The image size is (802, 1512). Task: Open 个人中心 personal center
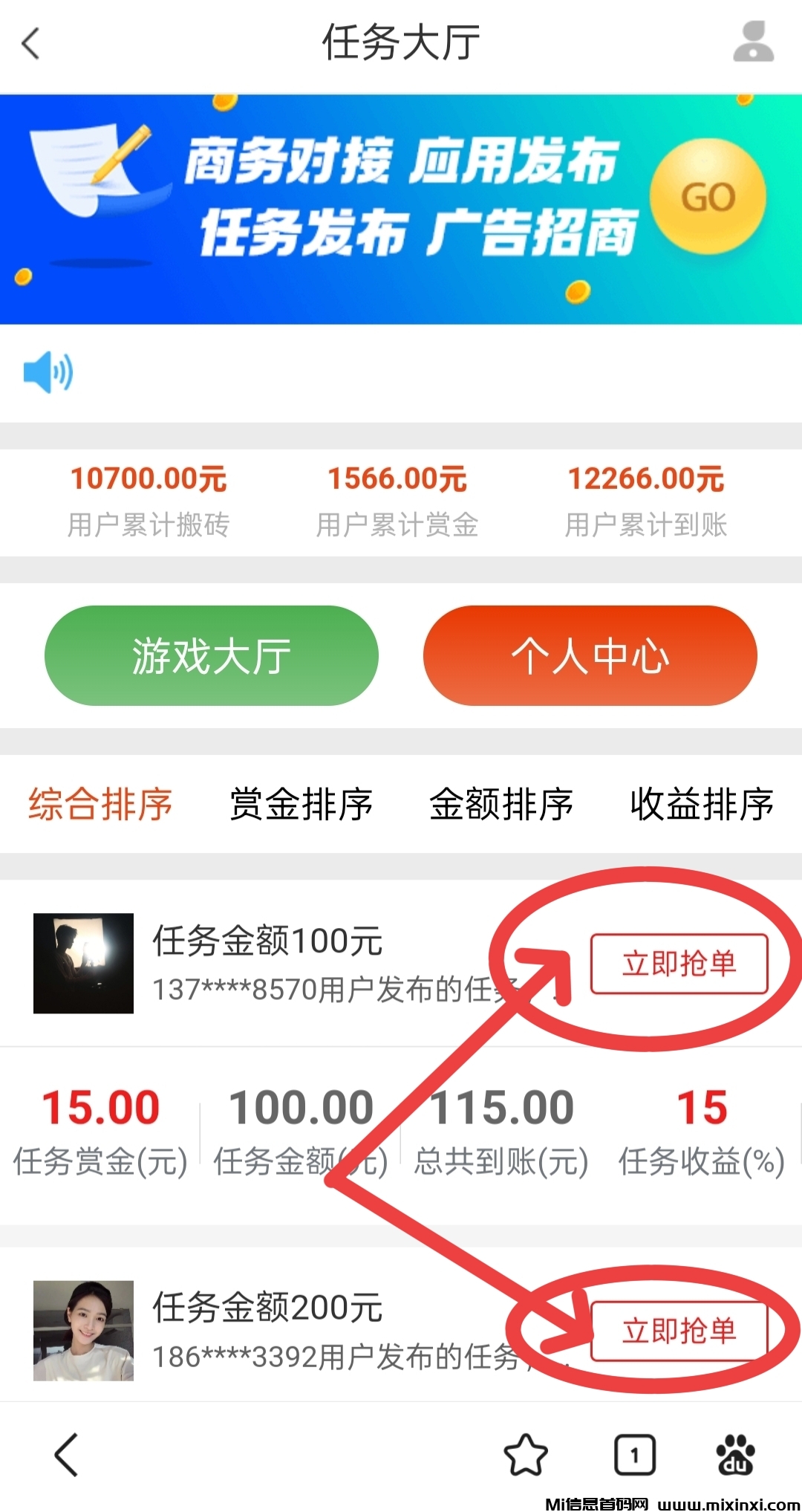(590, 655)
